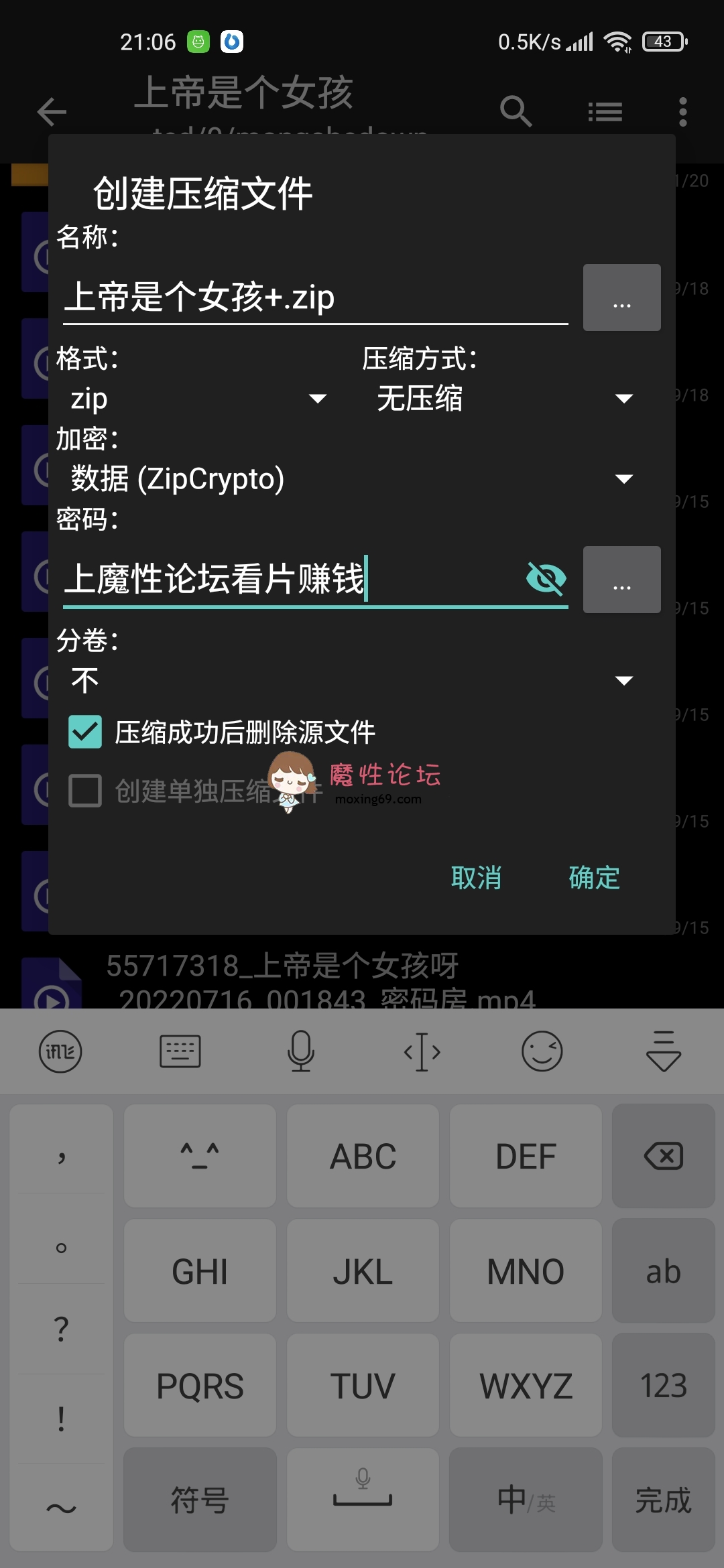Viewport: 724px width, 1568px height.
Task: Cancel with 取消 button
Action: tap(476, 878)
